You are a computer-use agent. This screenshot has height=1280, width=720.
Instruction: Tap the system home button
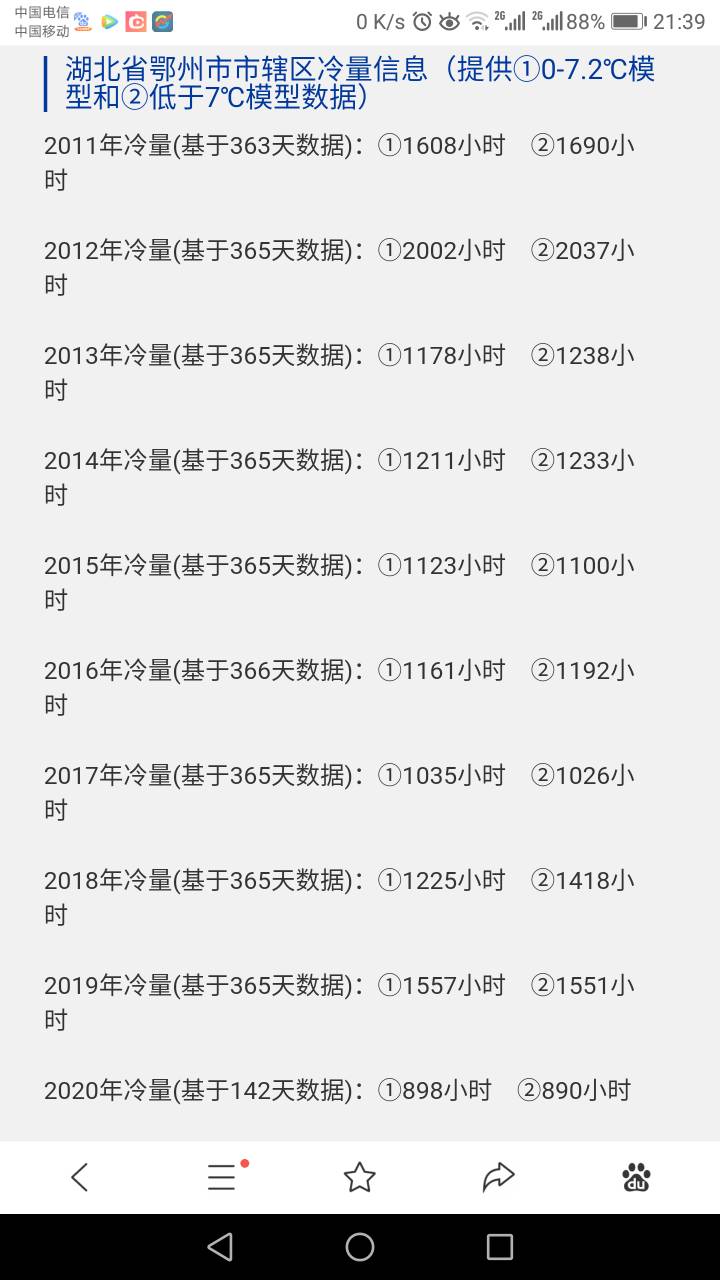360,1246
